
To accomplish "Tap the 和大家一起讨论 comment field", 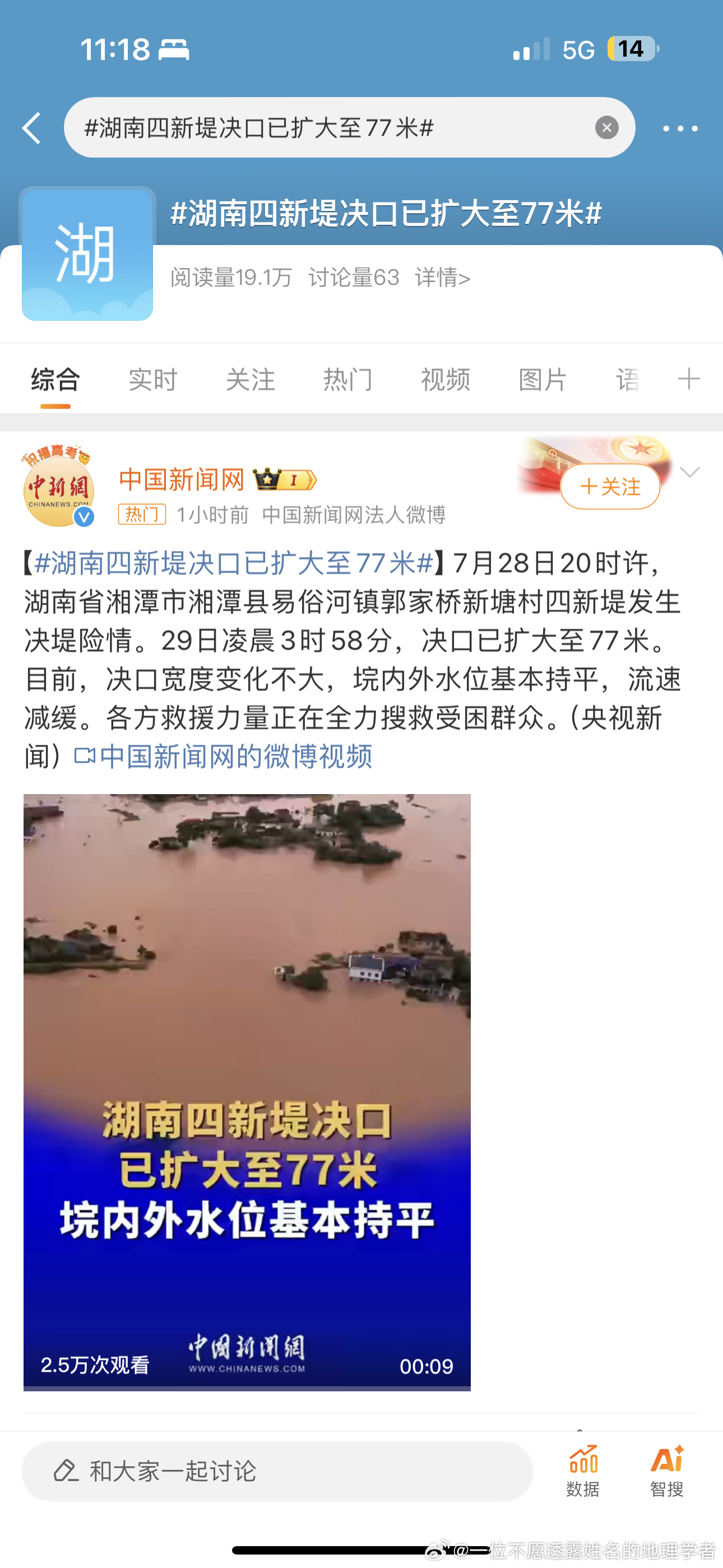I will [x=277, y=1471].
